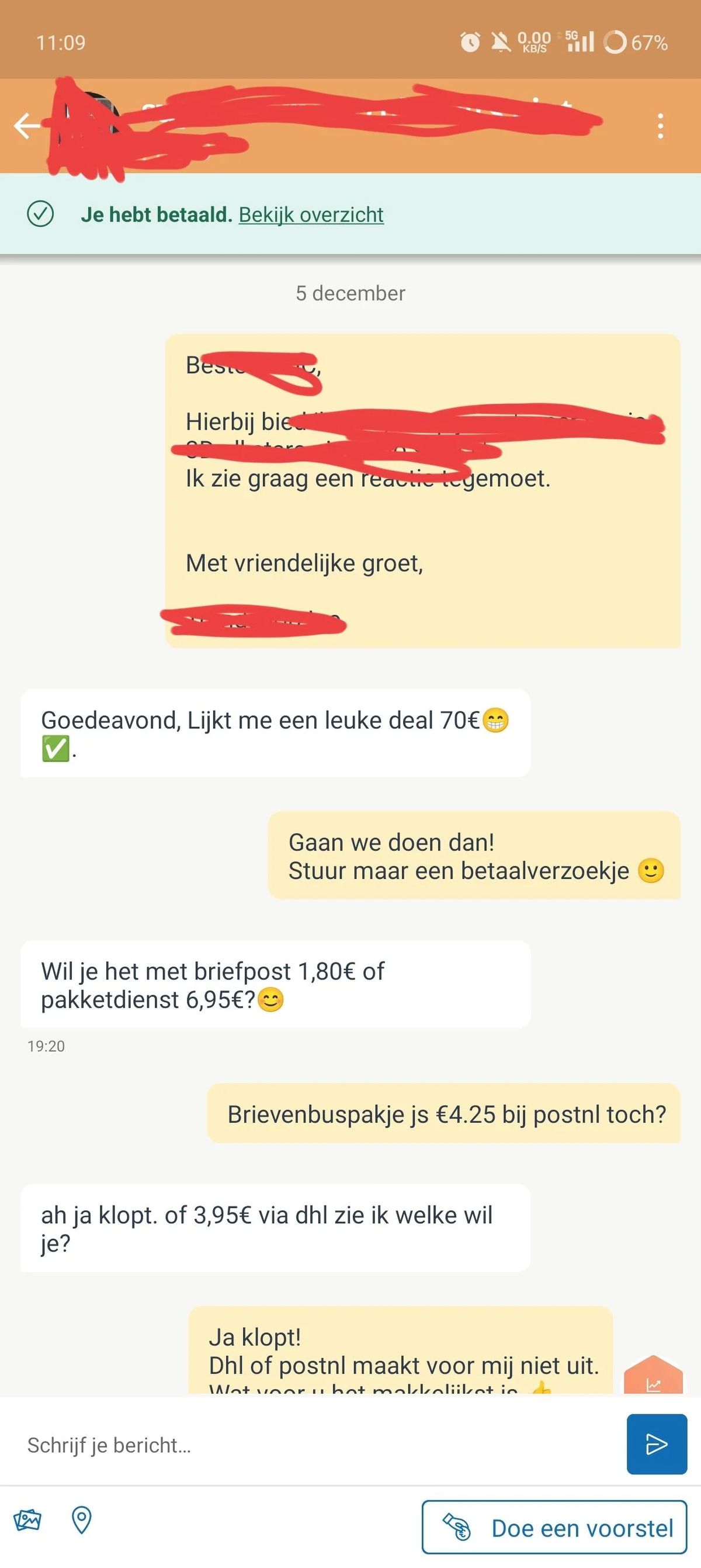
Task: Open the three-dot overflow menu
Action: [x=660, y=126]
